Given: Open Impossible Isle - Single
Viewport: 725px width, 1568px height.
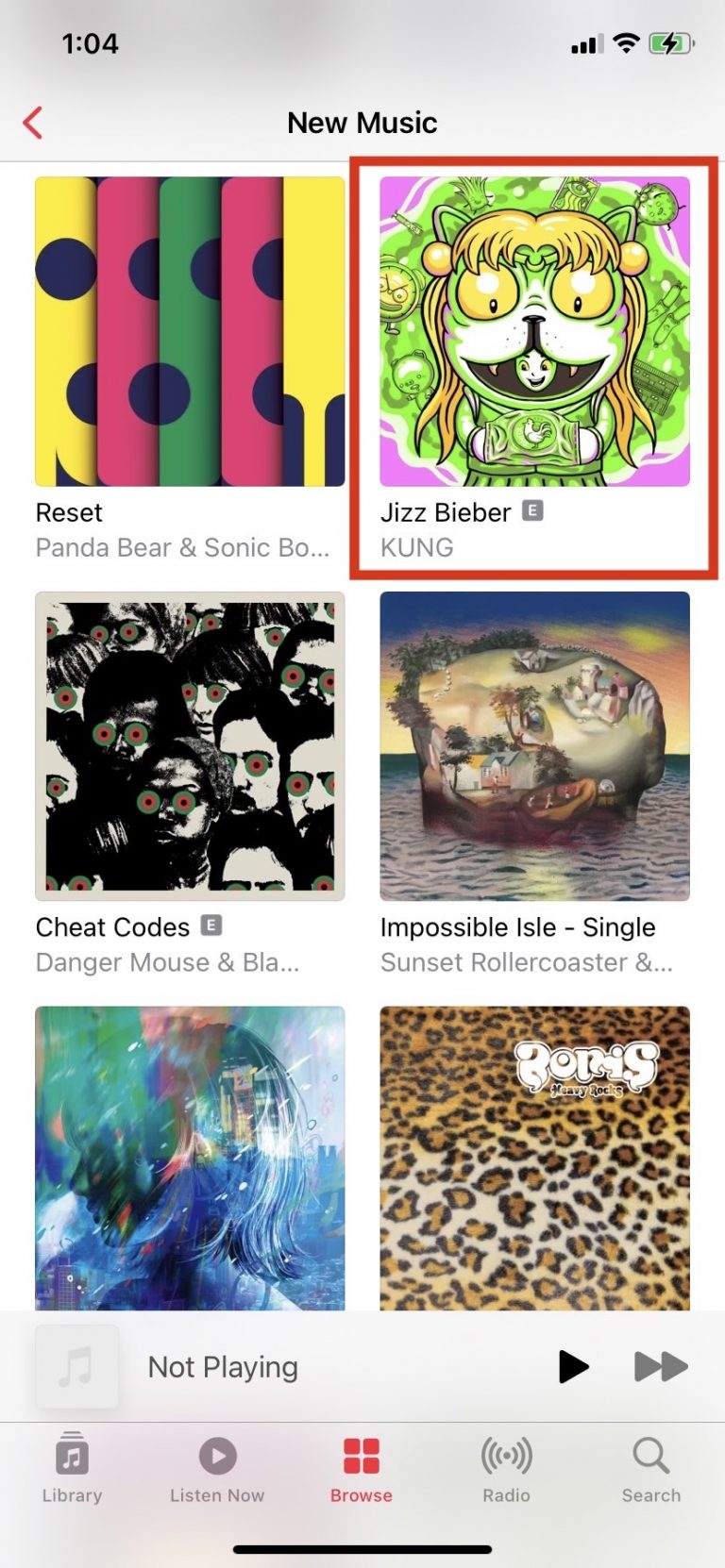Looking at the screenshot, I should [534, 746].
